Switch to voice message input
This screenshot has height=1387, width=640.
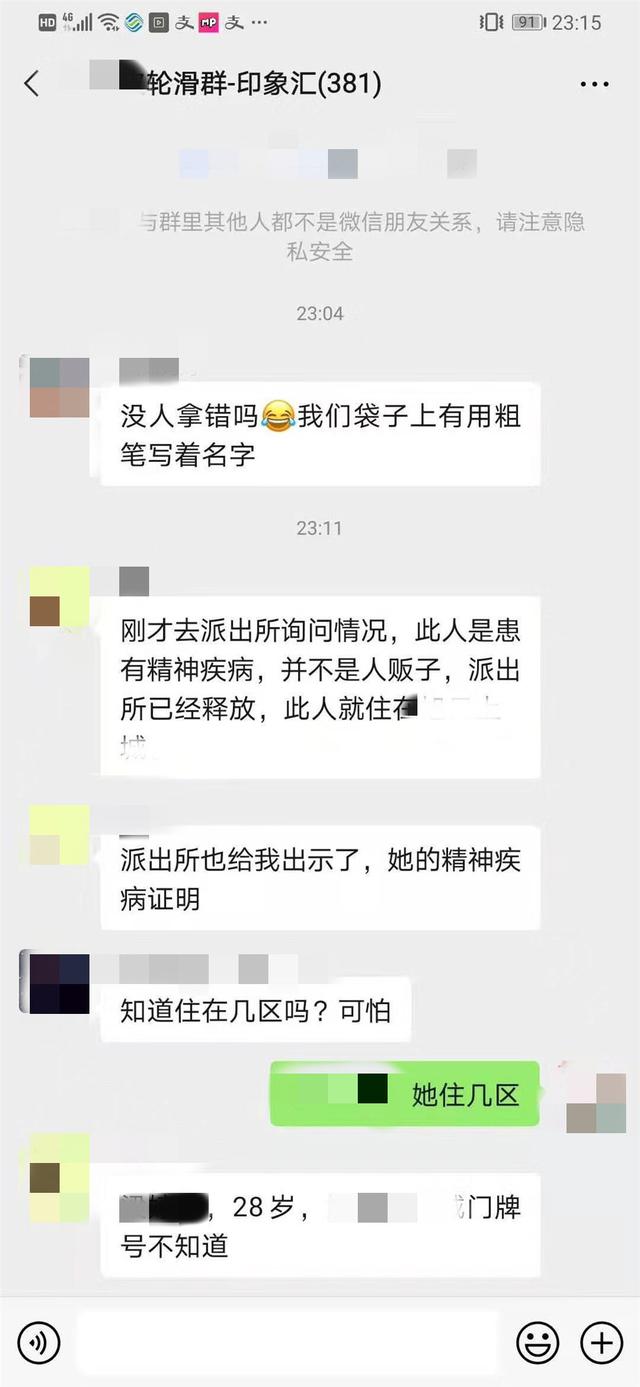[x=39, y=1342]
